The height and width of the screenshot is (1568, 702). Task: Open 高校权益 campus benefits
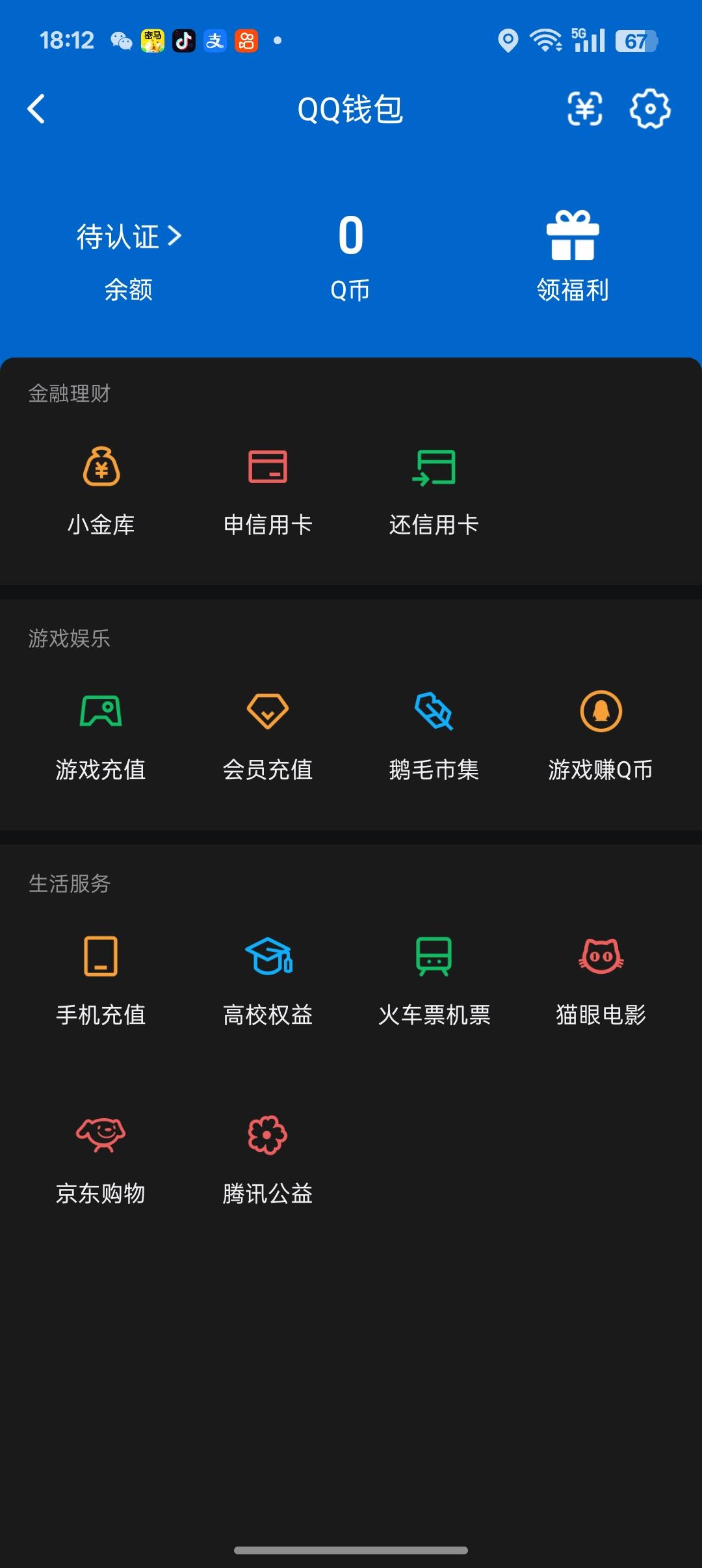tap(268, 978)
